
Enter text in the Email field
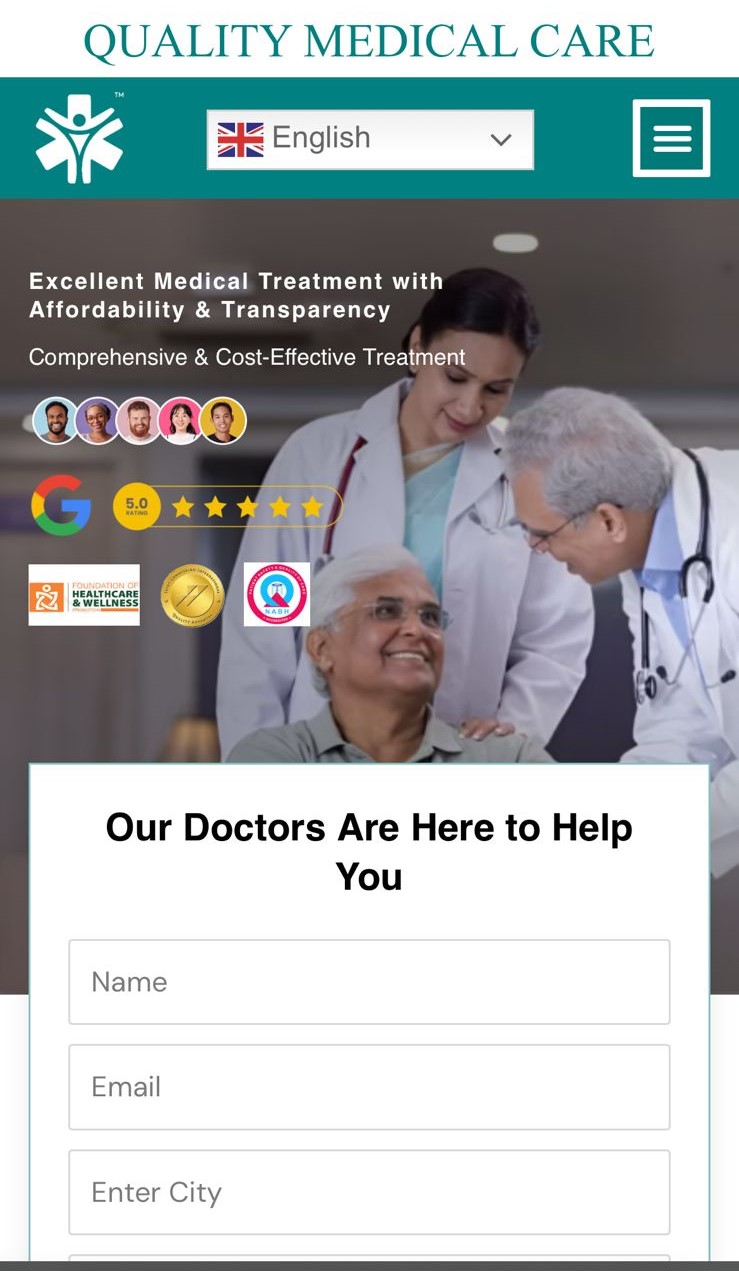coord(369,1087)
